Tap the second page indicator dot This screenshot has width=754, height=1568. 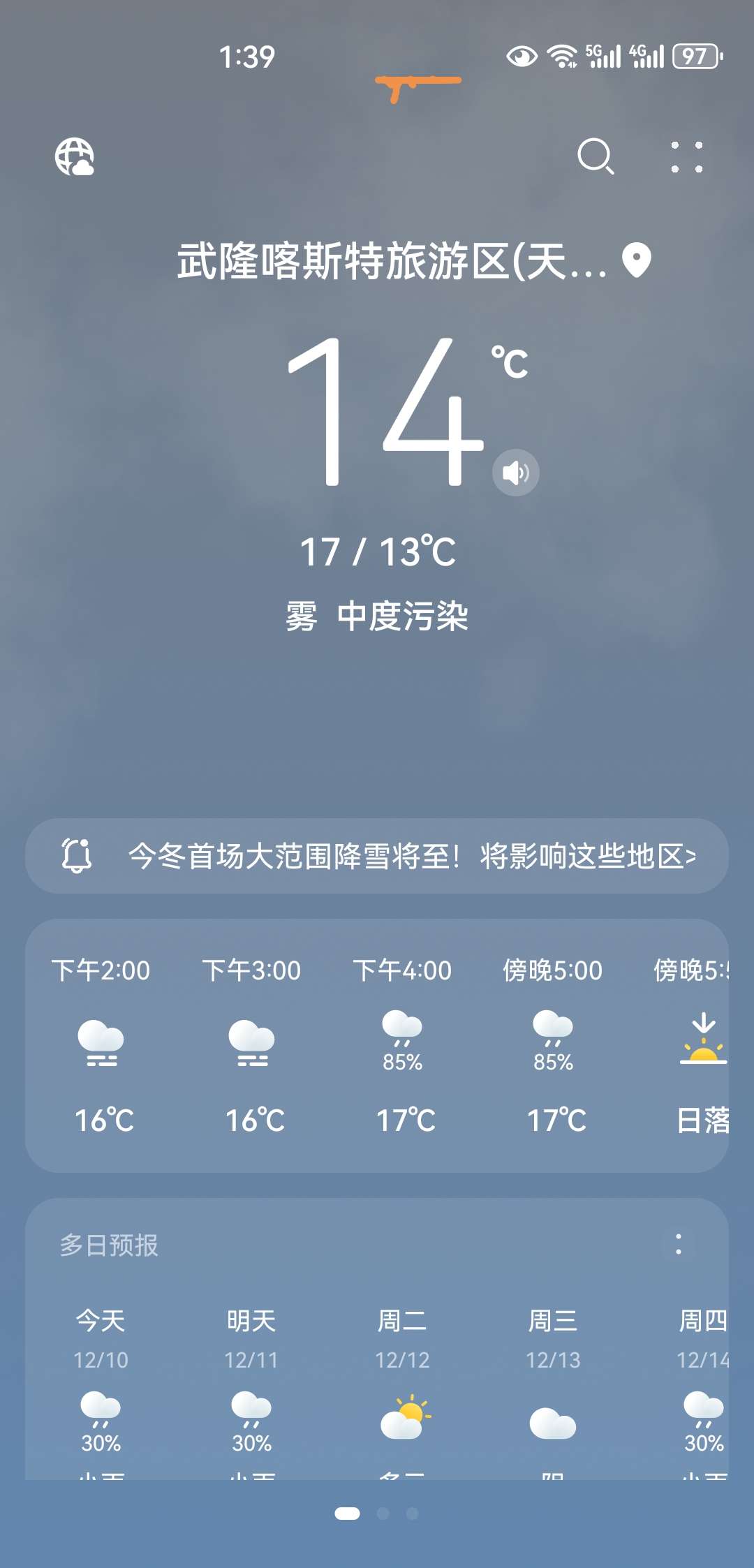click(x=383, y=1514)
